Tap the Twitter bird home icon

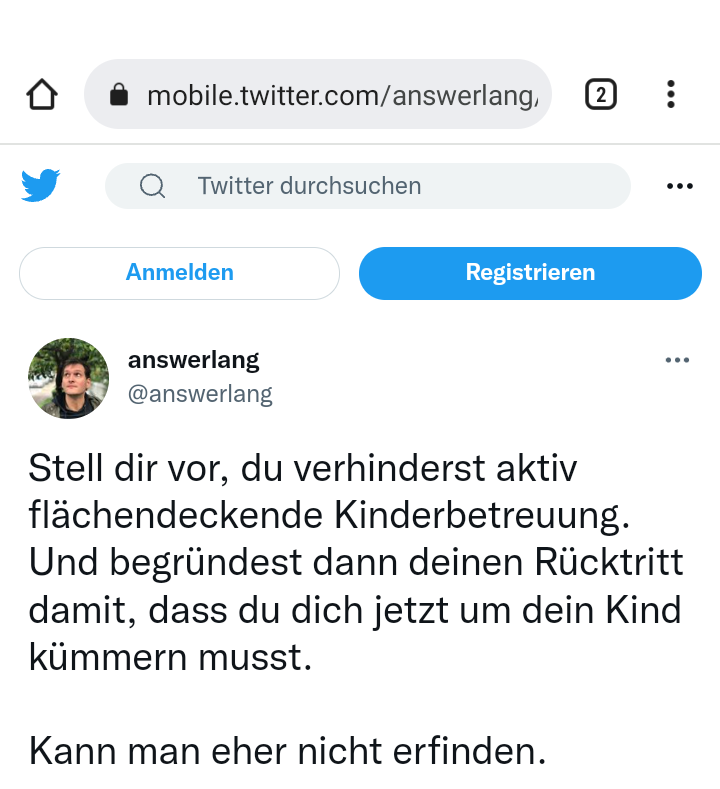tap(41, 186)
